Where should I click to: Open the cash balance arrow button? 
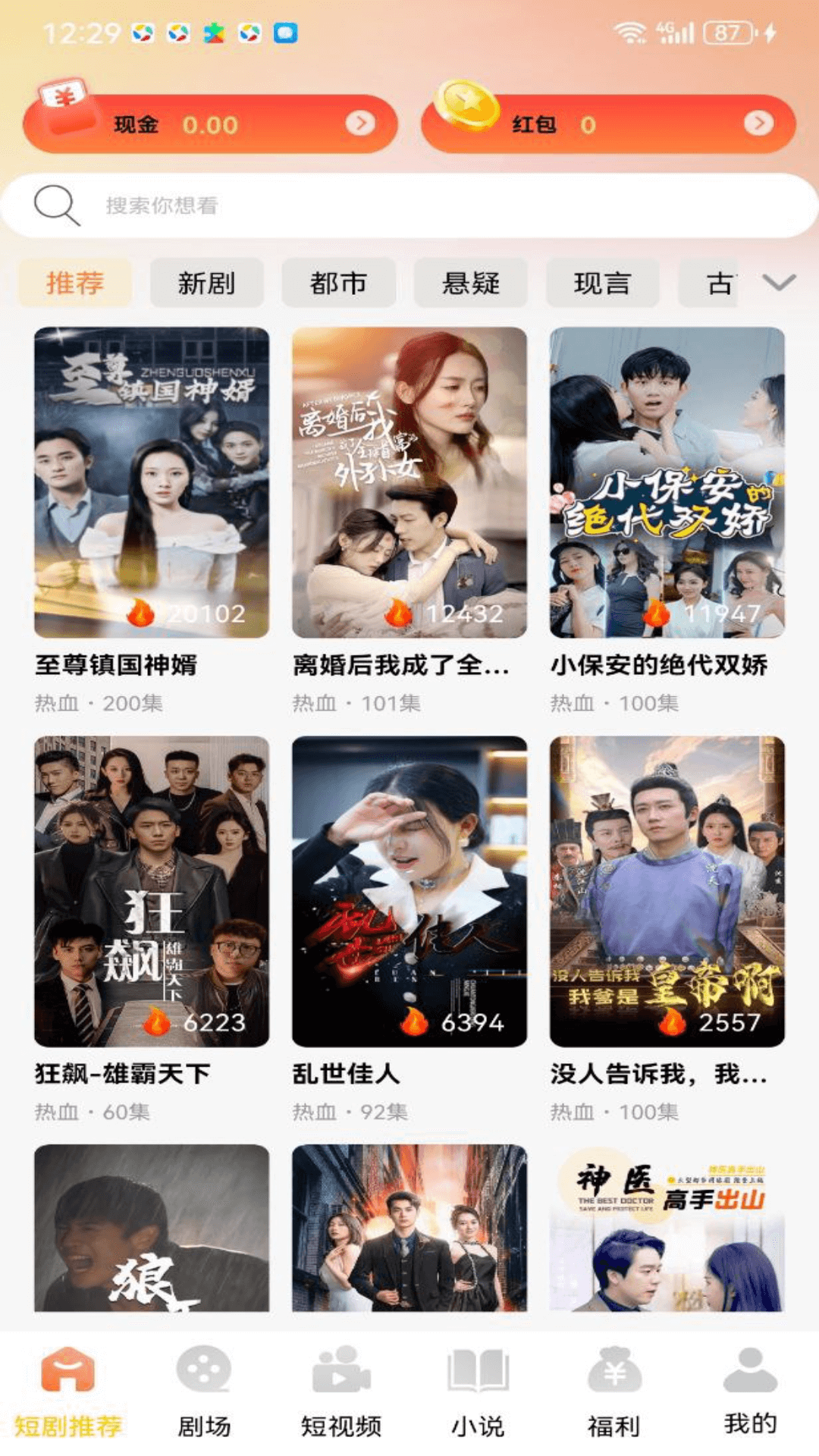point(362,125)
